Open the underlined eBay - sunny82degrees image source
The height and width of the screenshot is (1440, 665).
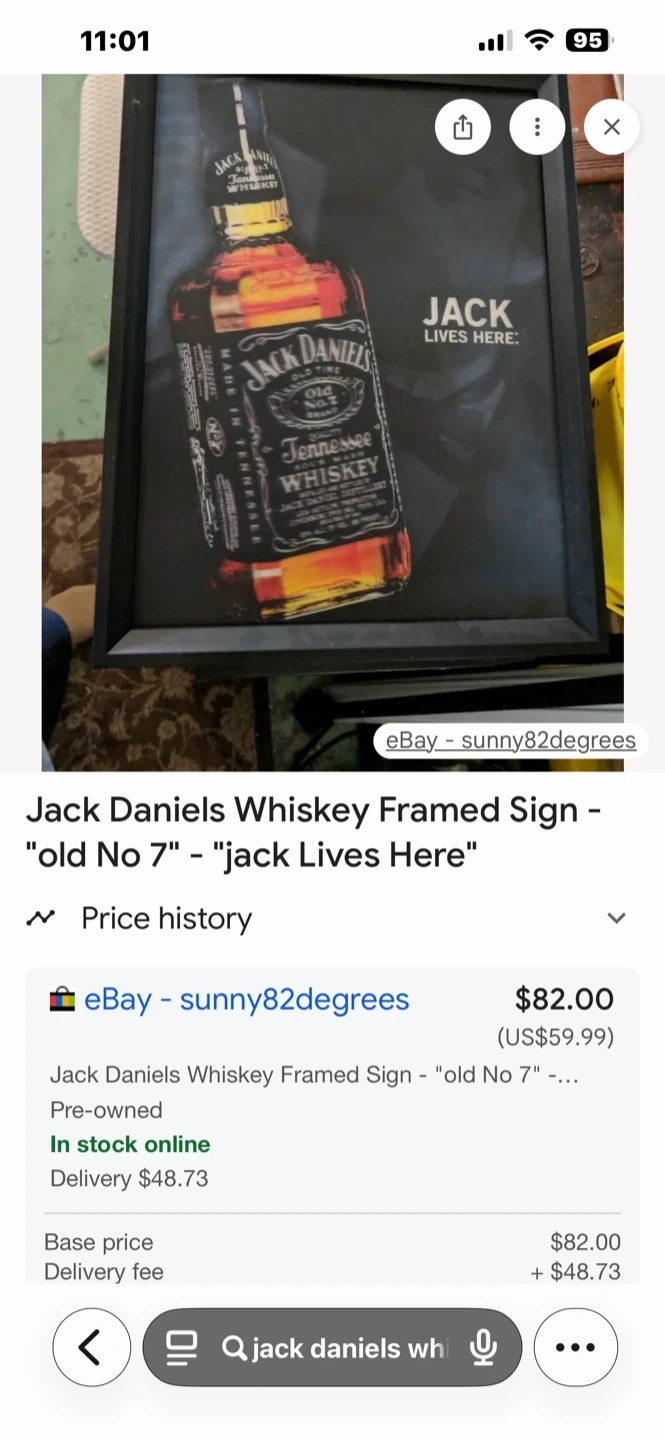pos(510,741)
